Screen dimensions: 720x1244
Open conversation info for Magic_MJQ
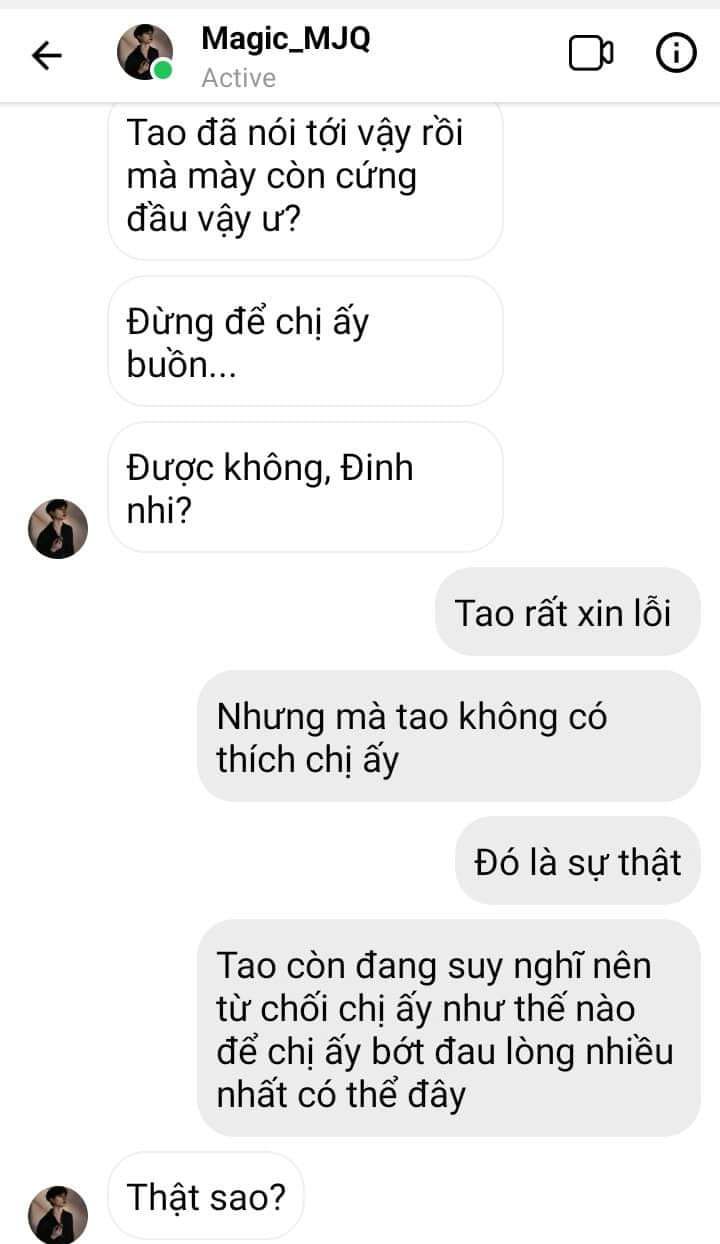[676, 54]
